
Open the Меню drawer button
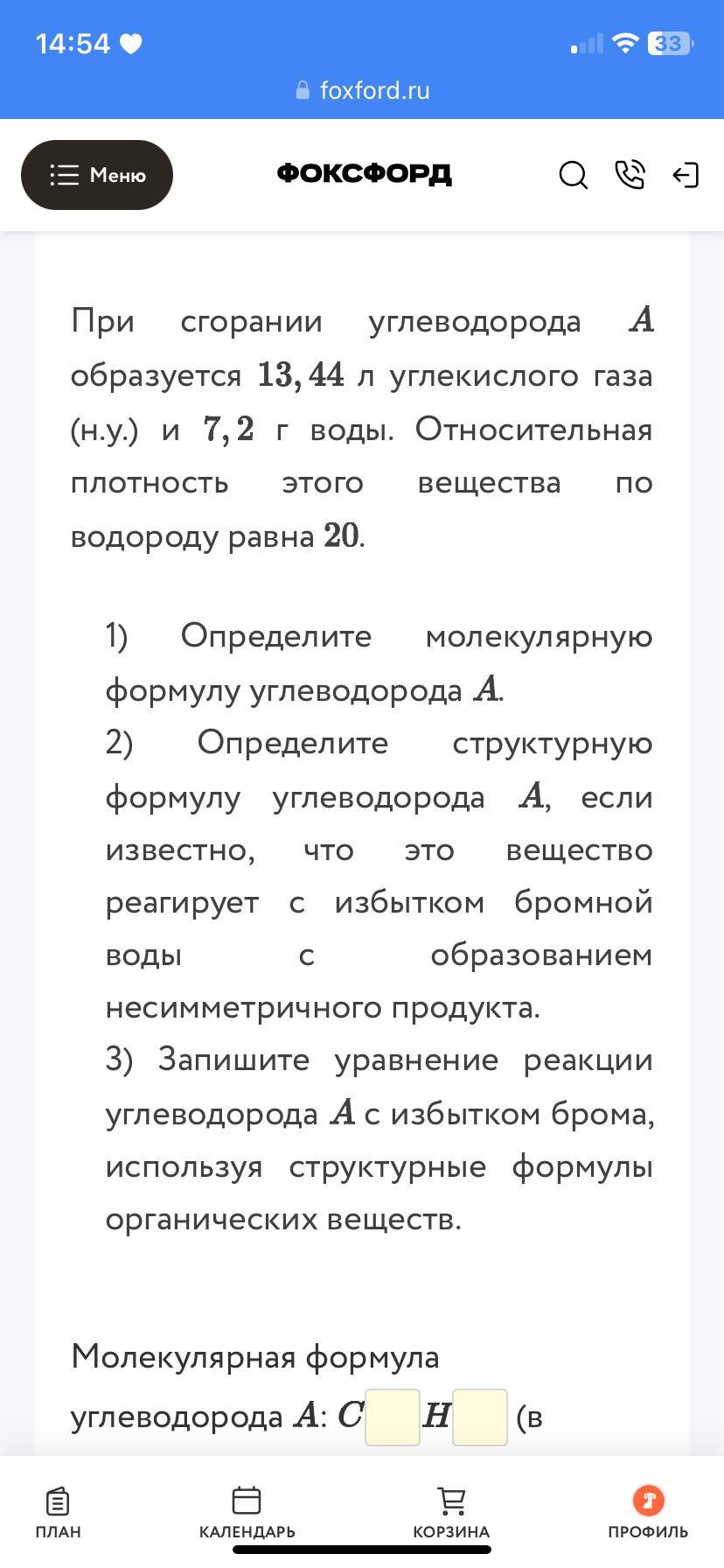coord(97,175)
